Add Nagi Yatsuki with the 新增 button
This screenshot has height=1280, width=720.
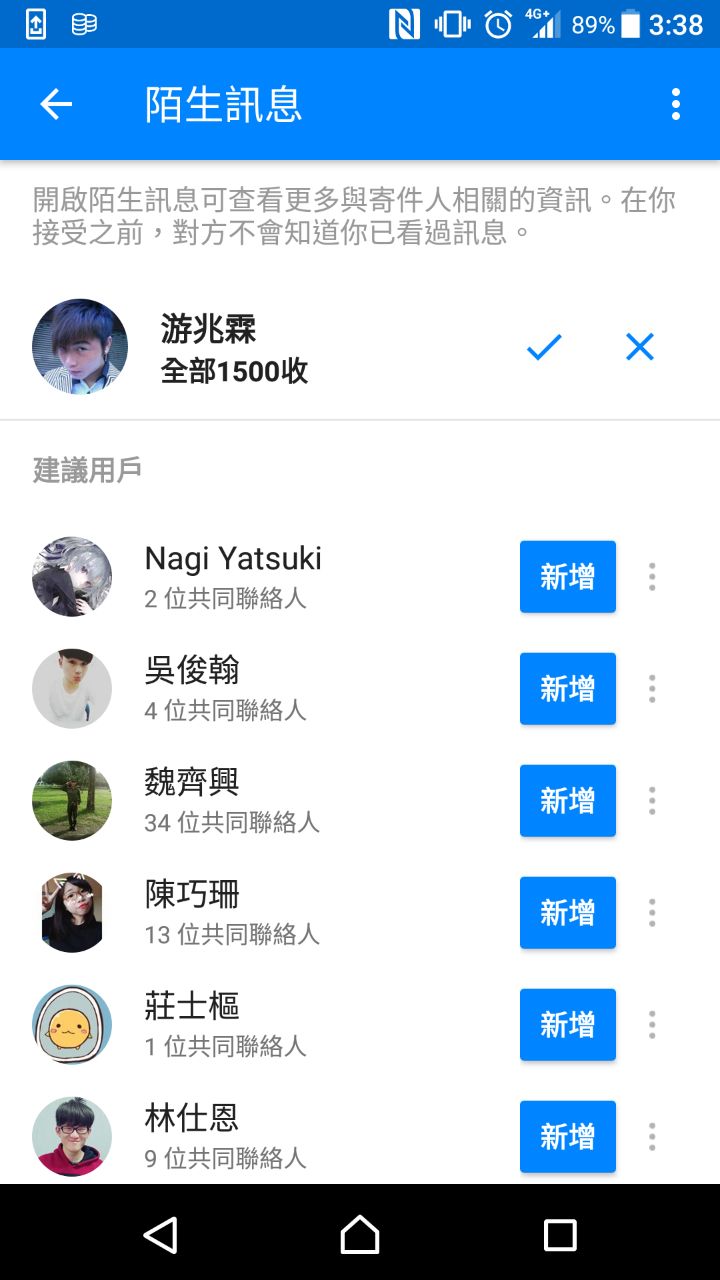tap(567, 577)
